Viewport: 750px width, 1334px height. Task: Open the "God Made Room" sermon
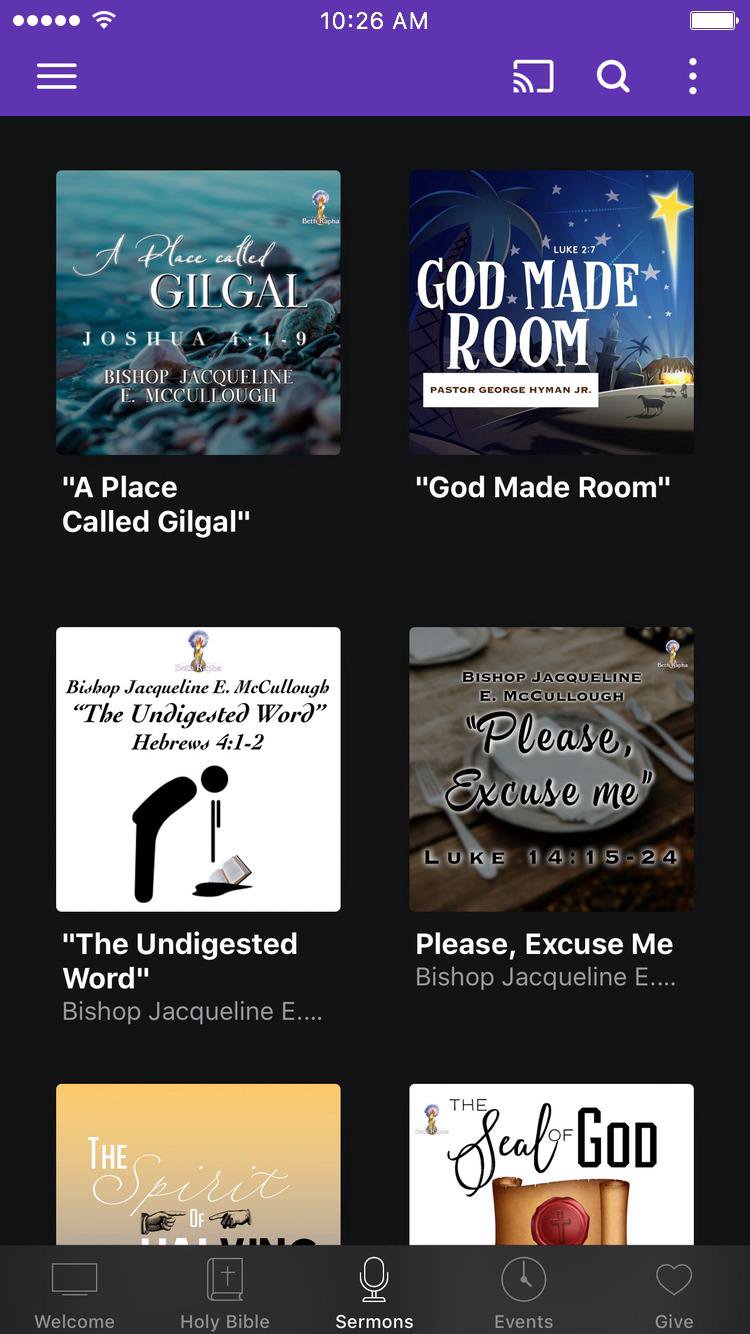[551, 313]
